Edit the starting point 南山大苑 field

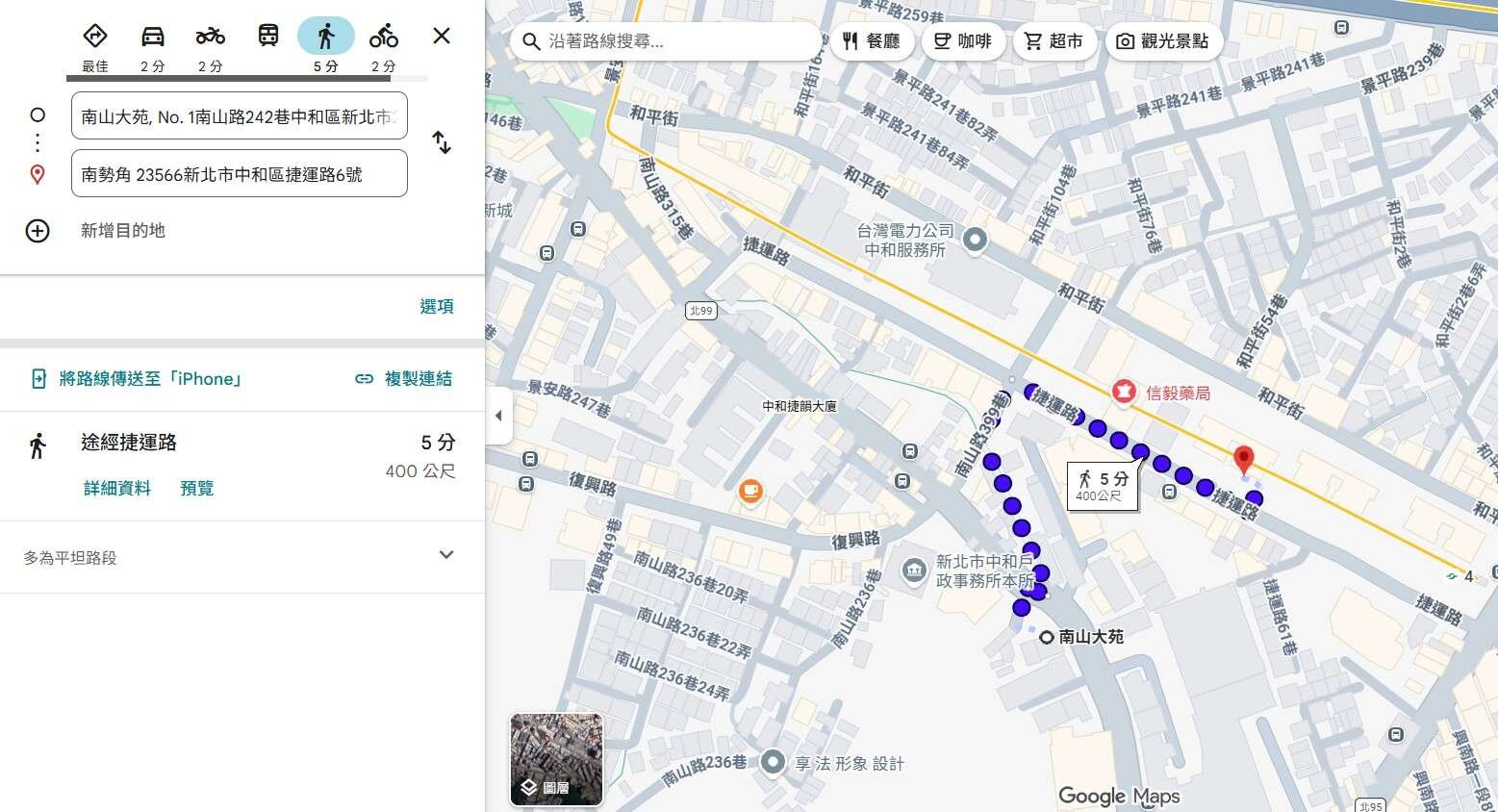click(x=239, y=116)
